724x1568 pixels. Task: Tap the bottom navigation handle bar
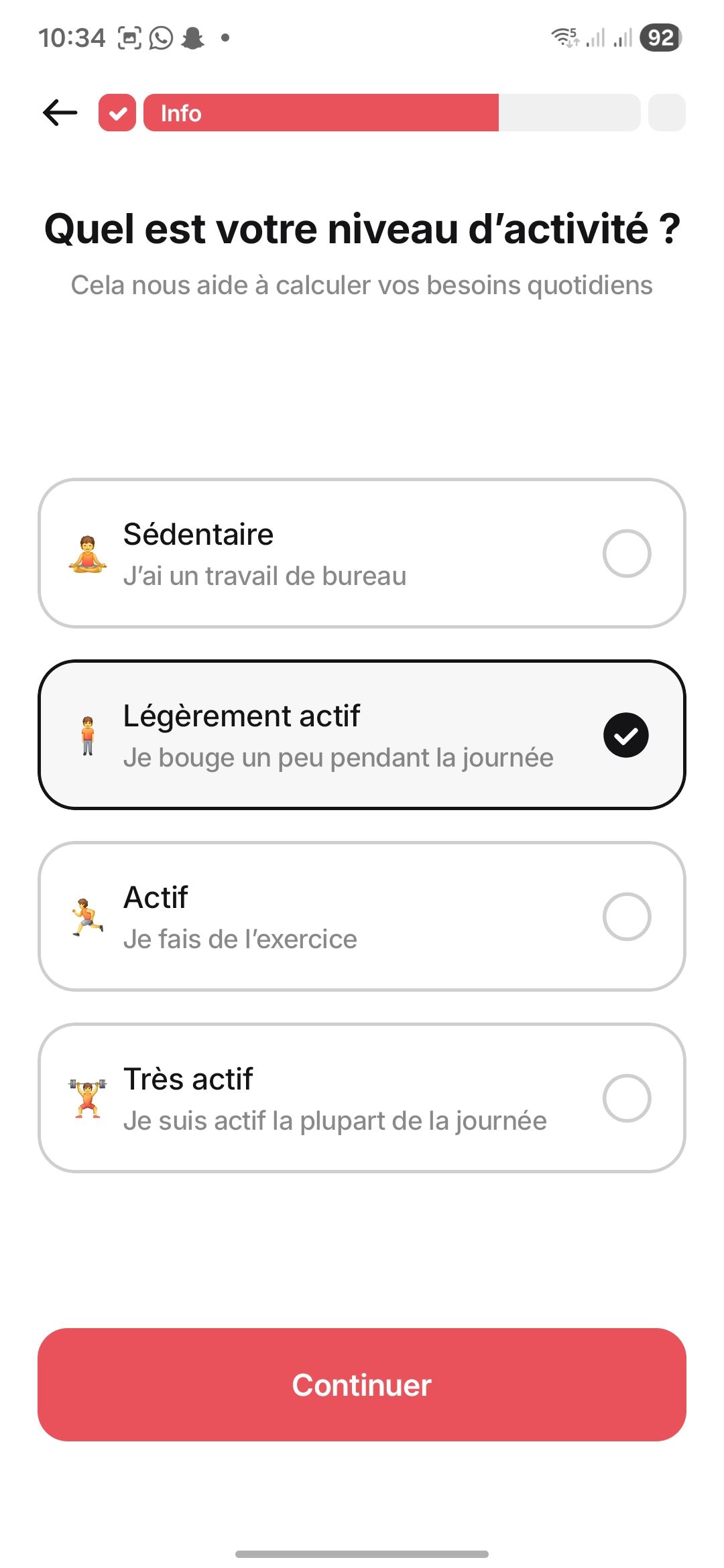tap(362, 1554)
